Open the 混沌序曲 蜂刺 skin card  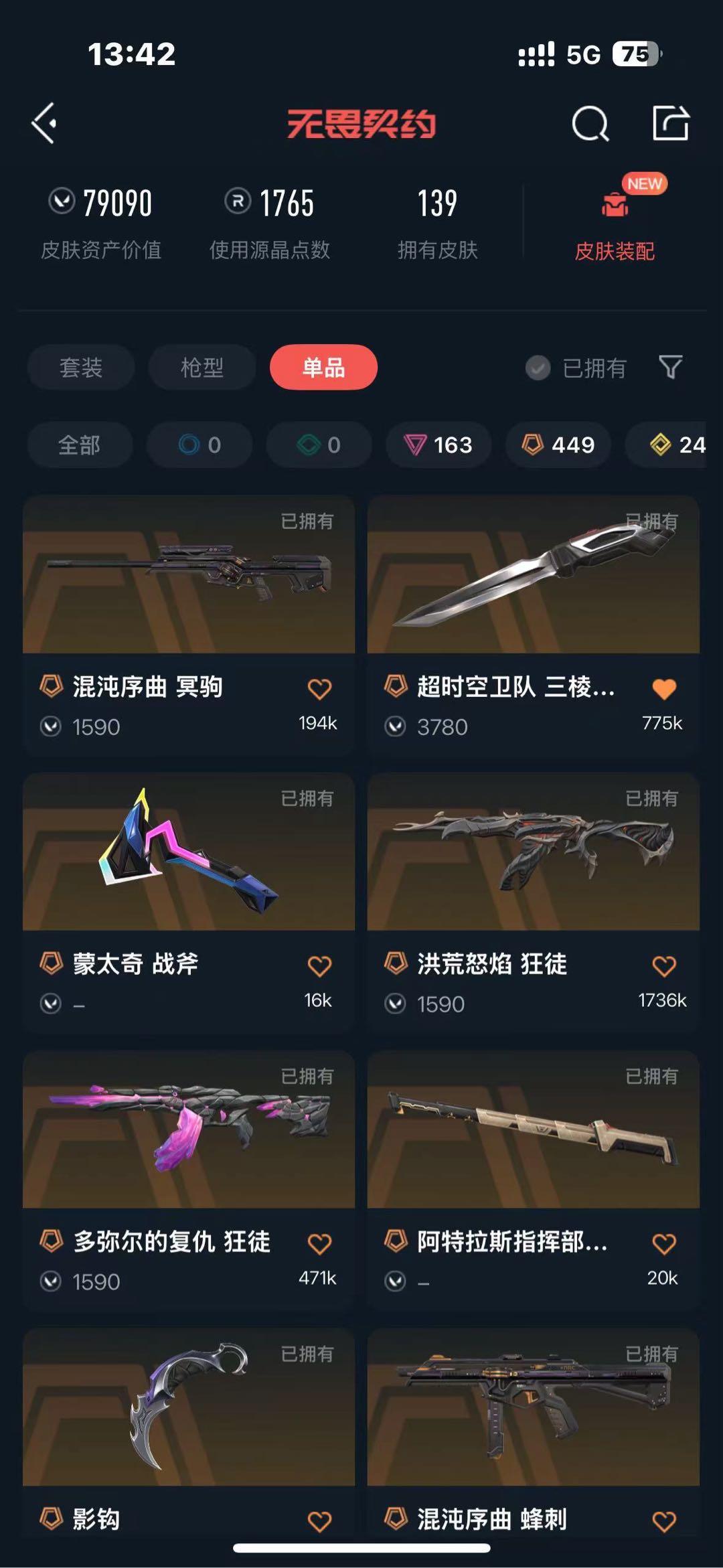coord(534,1433)
